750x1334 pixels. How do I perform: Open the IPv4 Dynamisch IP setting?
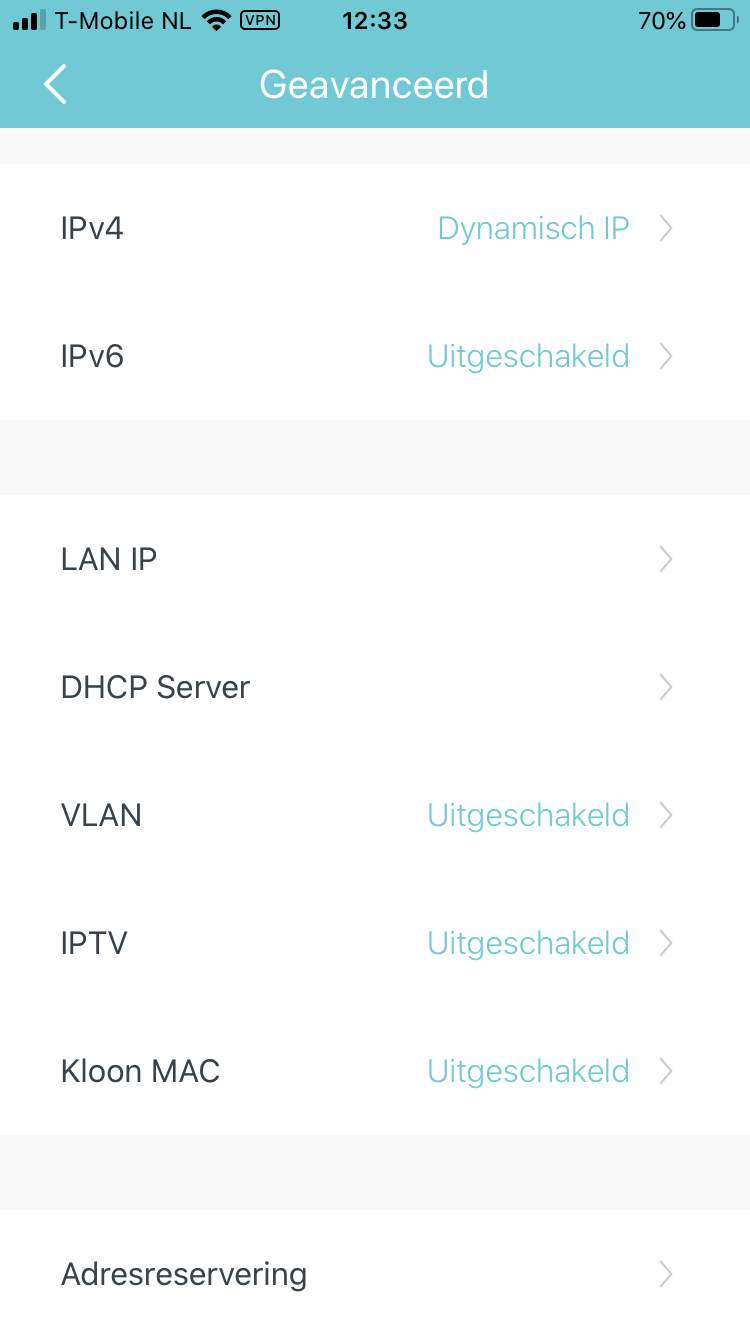click(374, 229)
